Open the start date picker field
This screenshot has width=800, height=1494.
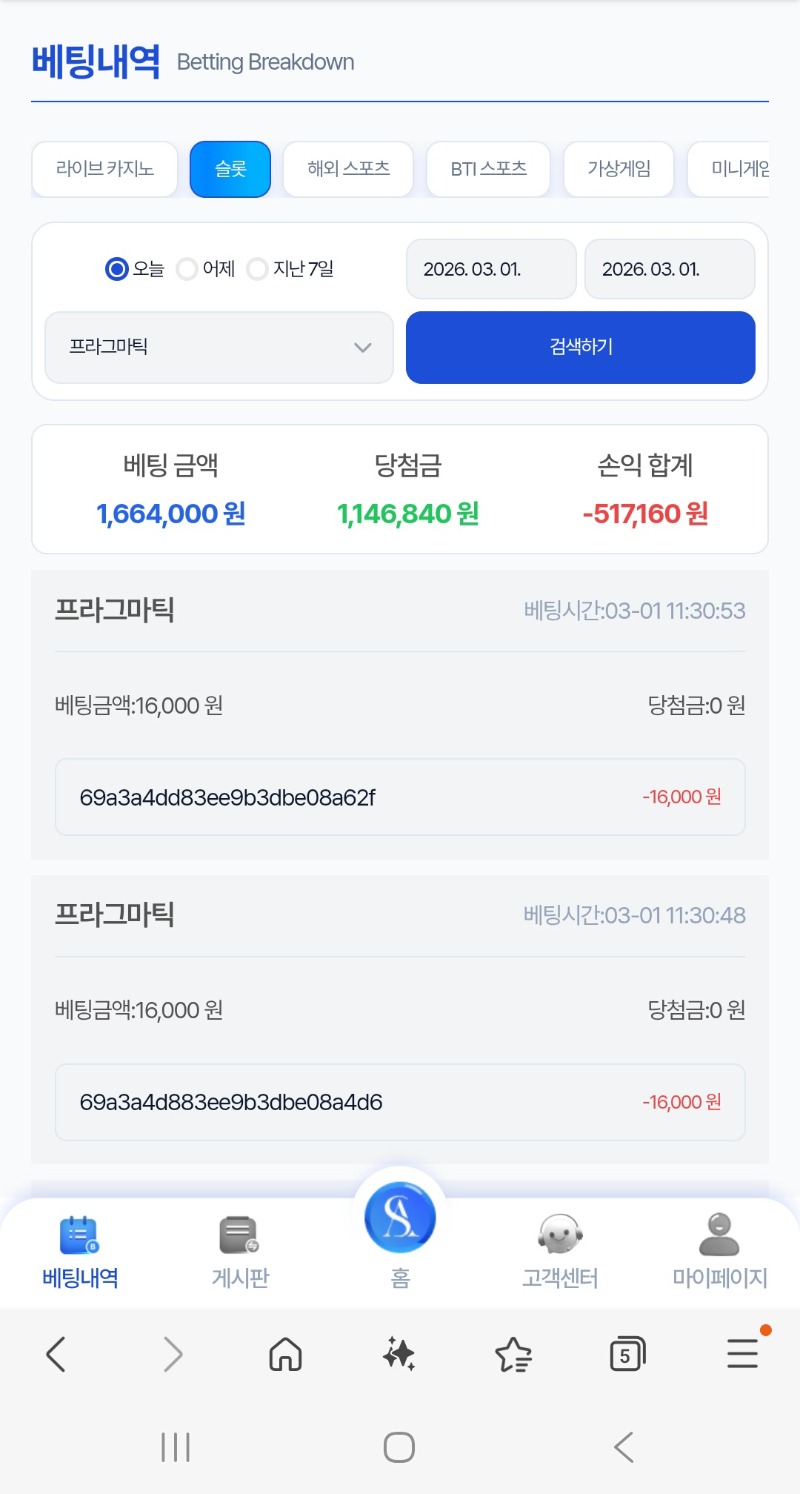[x=491, y=269]
